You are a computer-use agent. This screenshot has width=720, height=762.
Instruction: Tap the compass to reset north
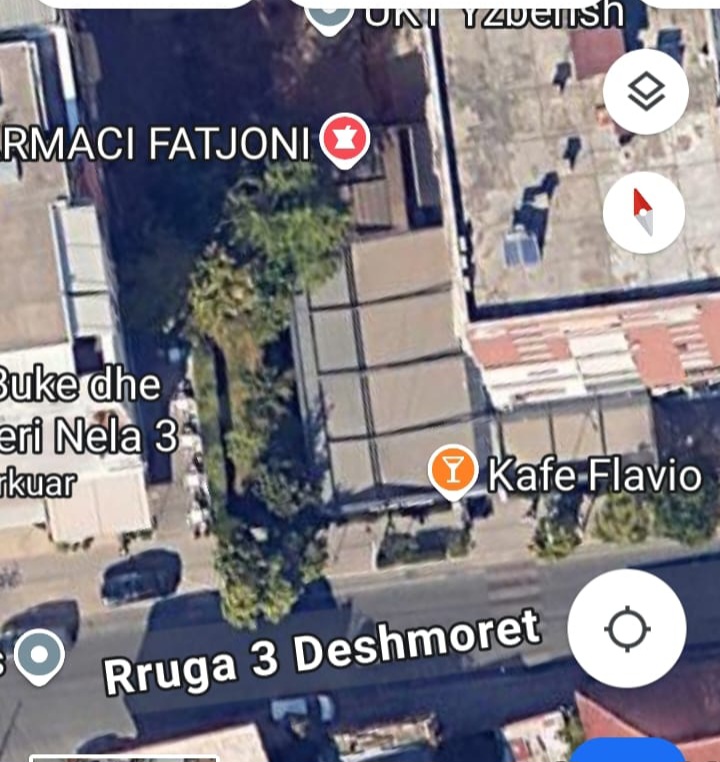click(x=644, y=212)
